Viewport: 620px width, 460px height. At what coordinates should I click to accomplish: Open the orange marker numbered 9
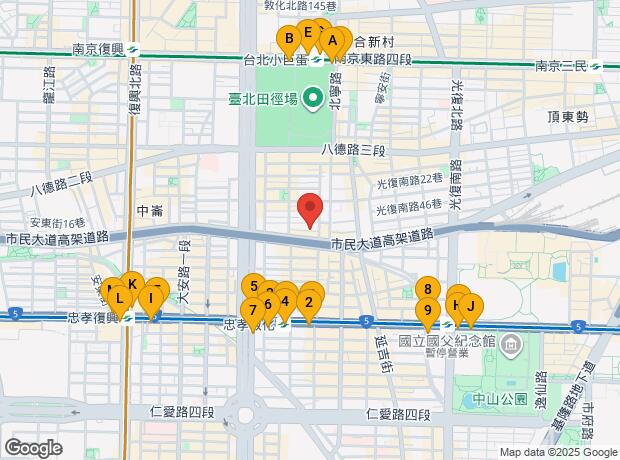[427, 310]
